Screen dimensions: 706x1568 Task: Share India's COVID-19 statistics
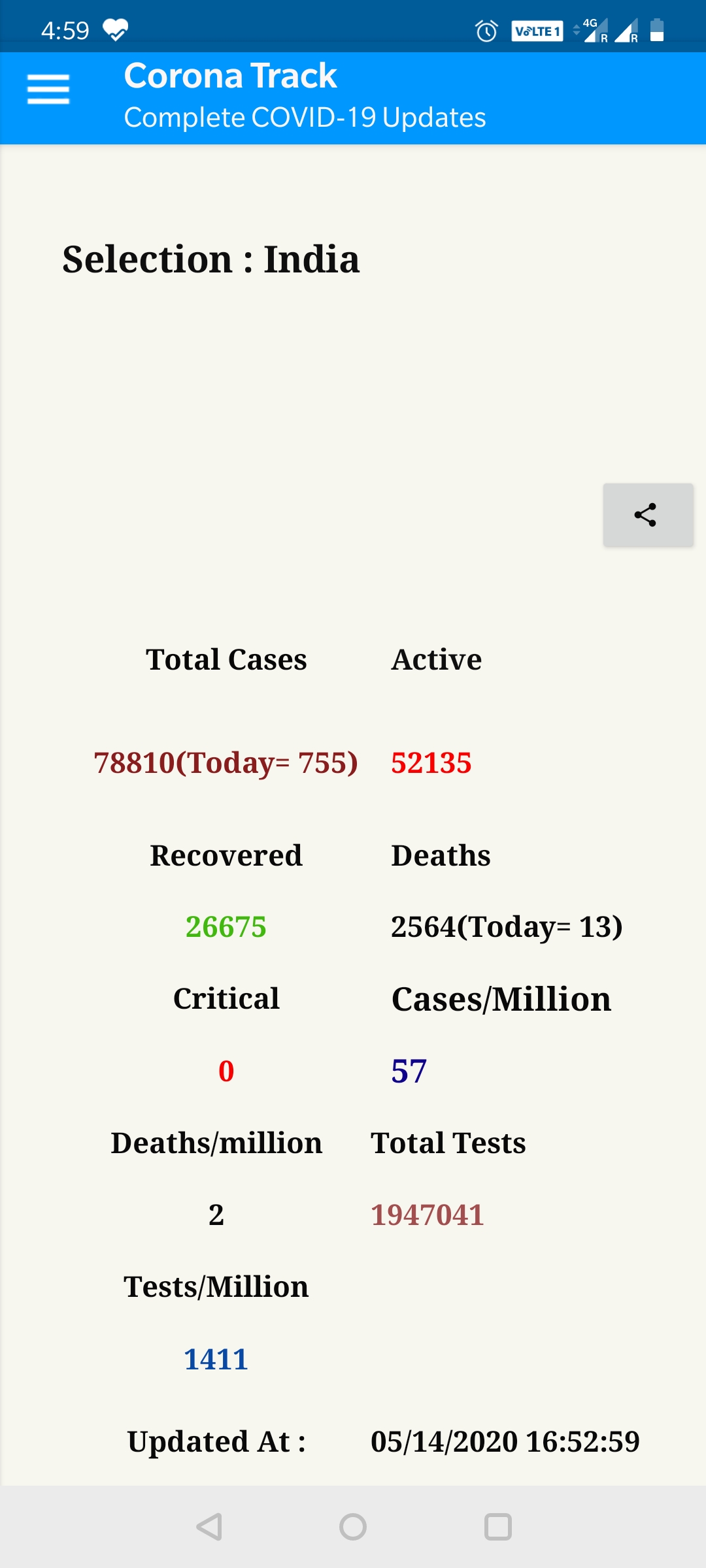[647, 515]
